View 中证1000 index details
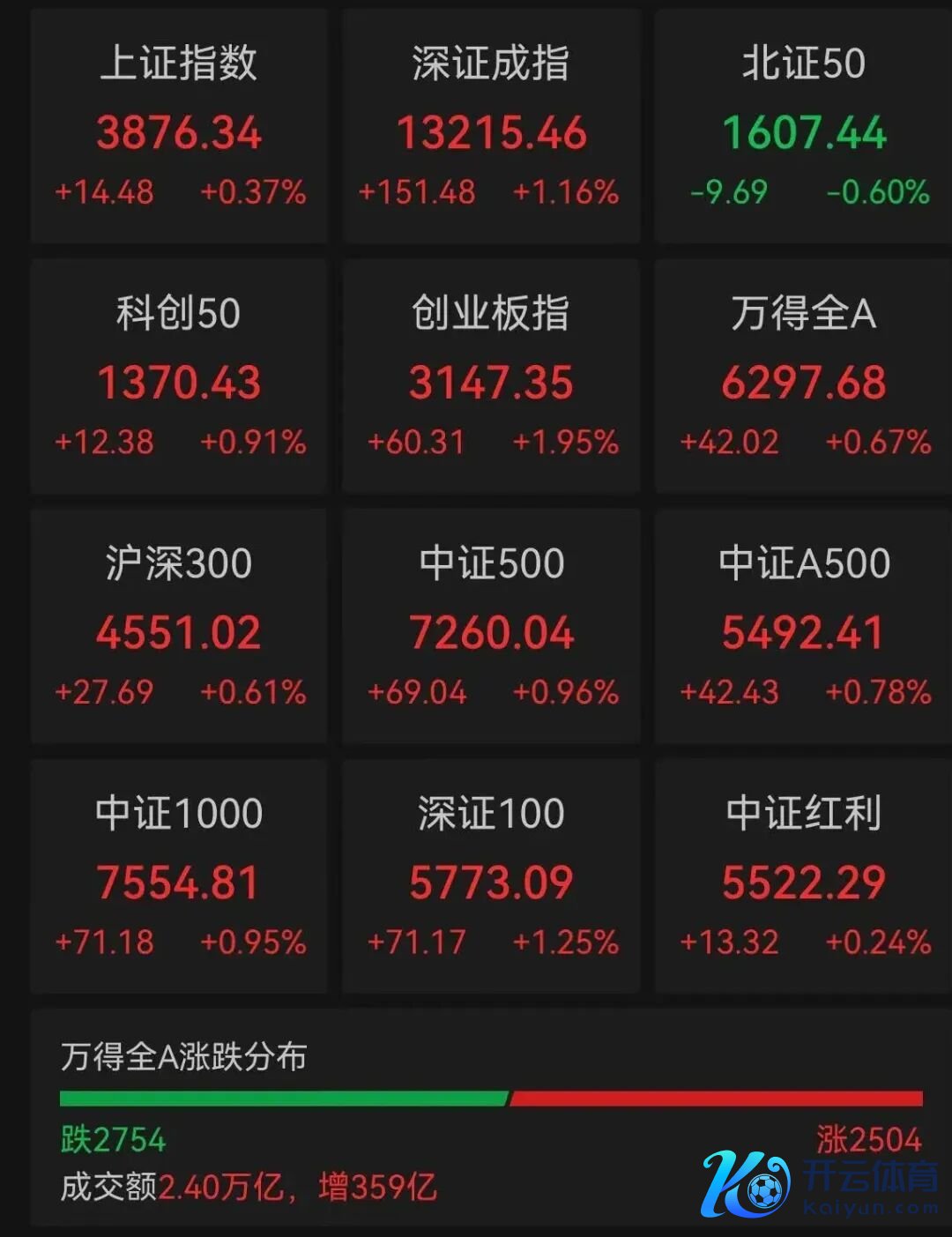 click(179, 877)
